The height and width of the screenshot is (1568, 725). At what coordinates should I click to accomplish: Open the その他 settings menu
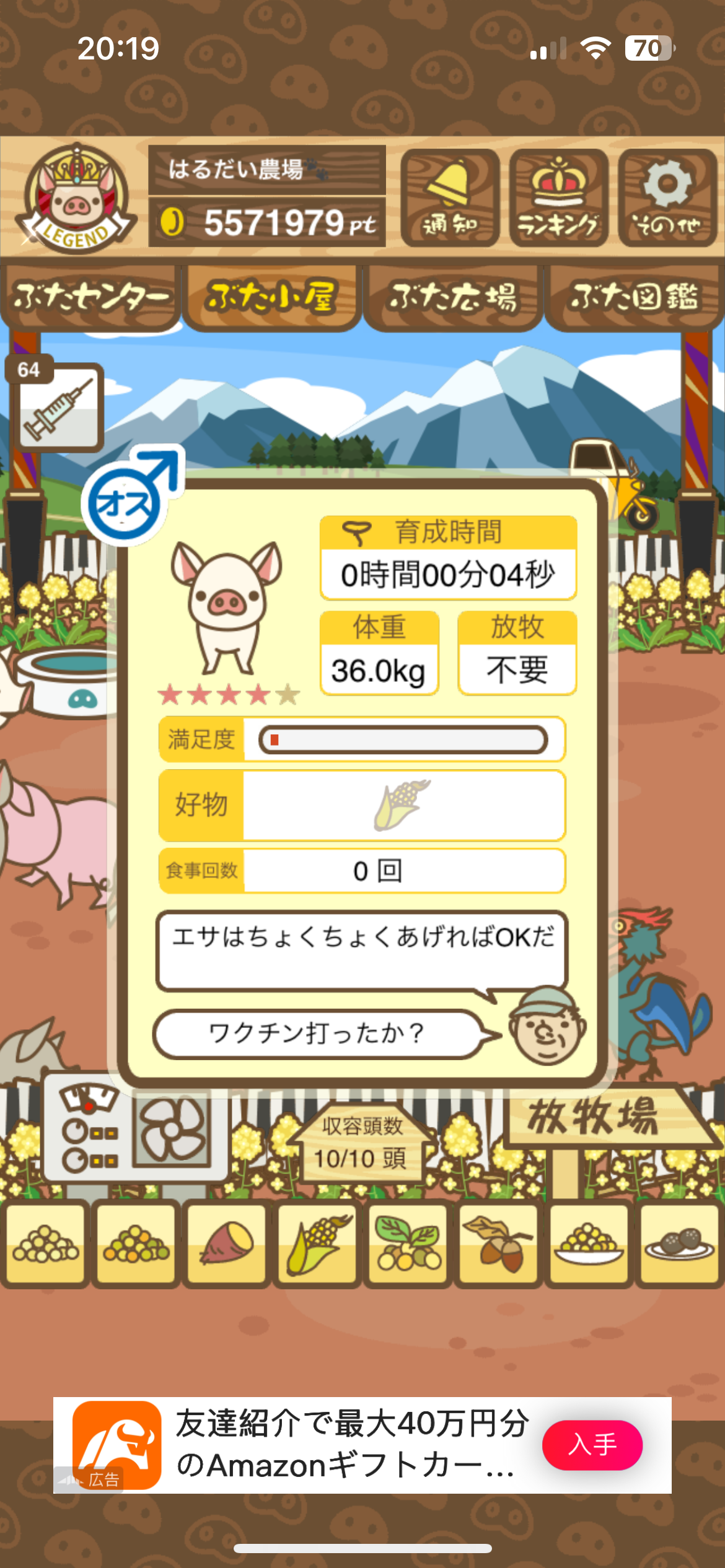(x=667, y=198)
